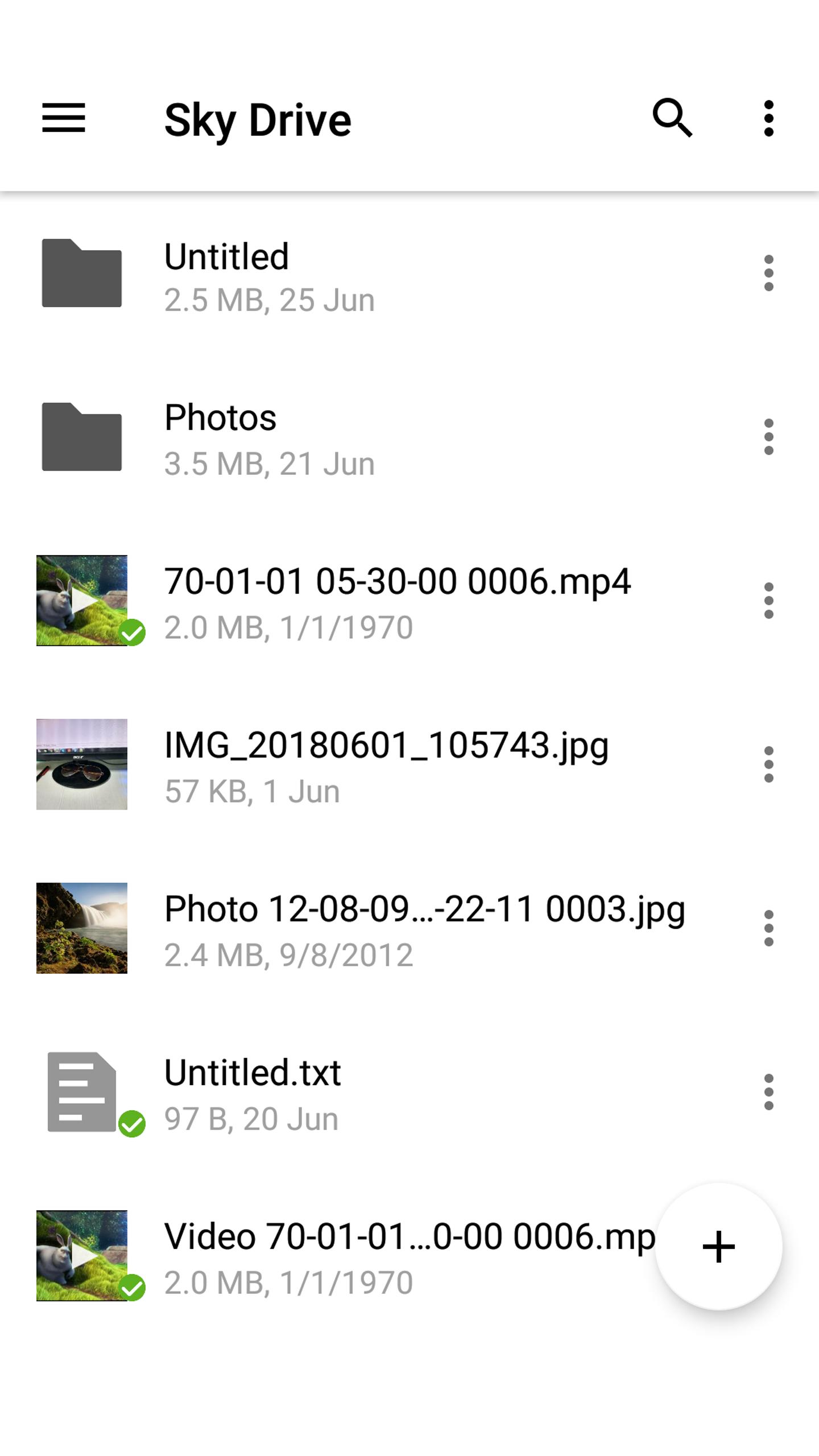This screenshot has height=1456, width=819.
Task: Search files in Sky Drive
Action: click(672, 118)
